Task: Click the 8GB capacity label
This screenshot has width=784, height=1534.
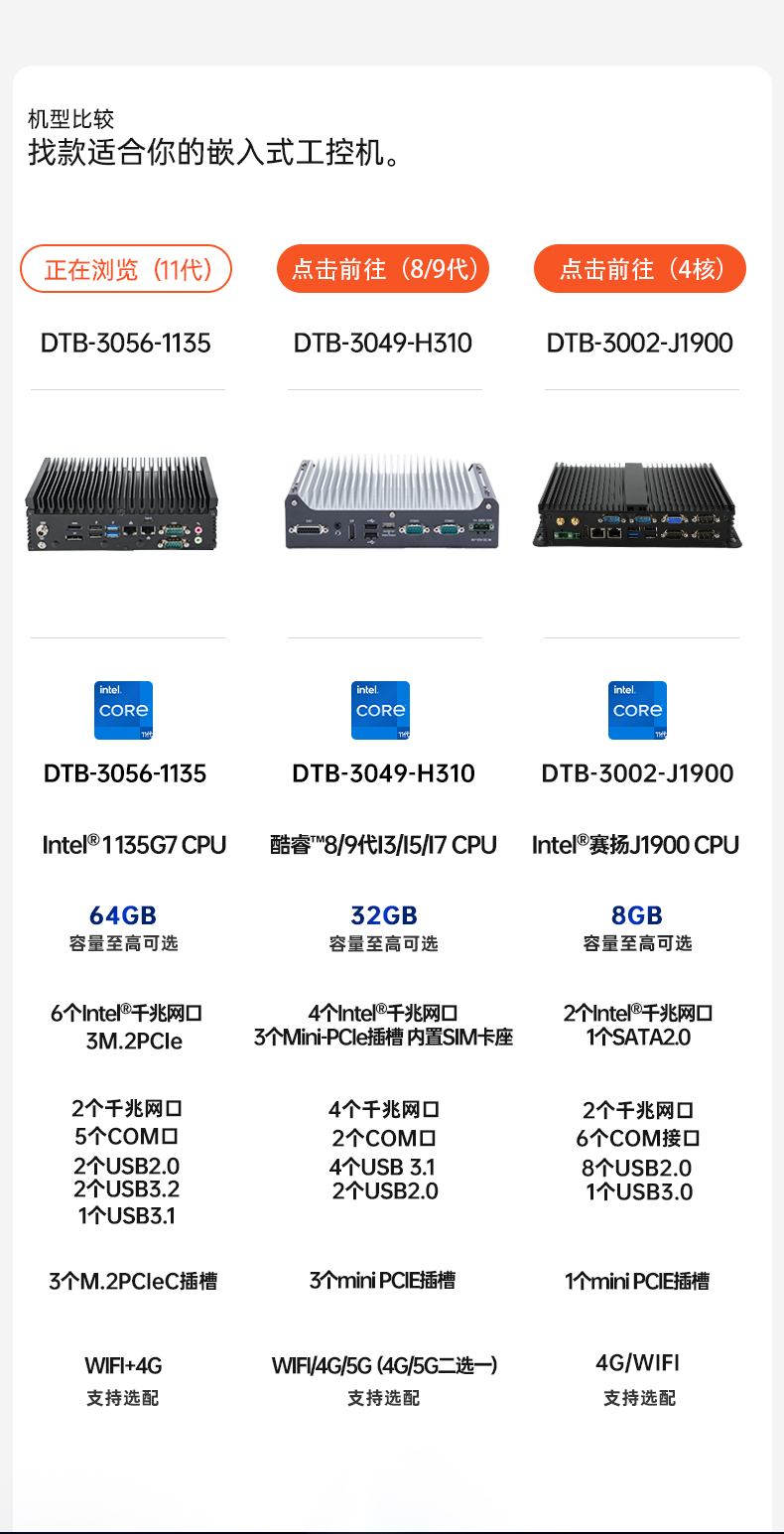Action: click(636, 914)
